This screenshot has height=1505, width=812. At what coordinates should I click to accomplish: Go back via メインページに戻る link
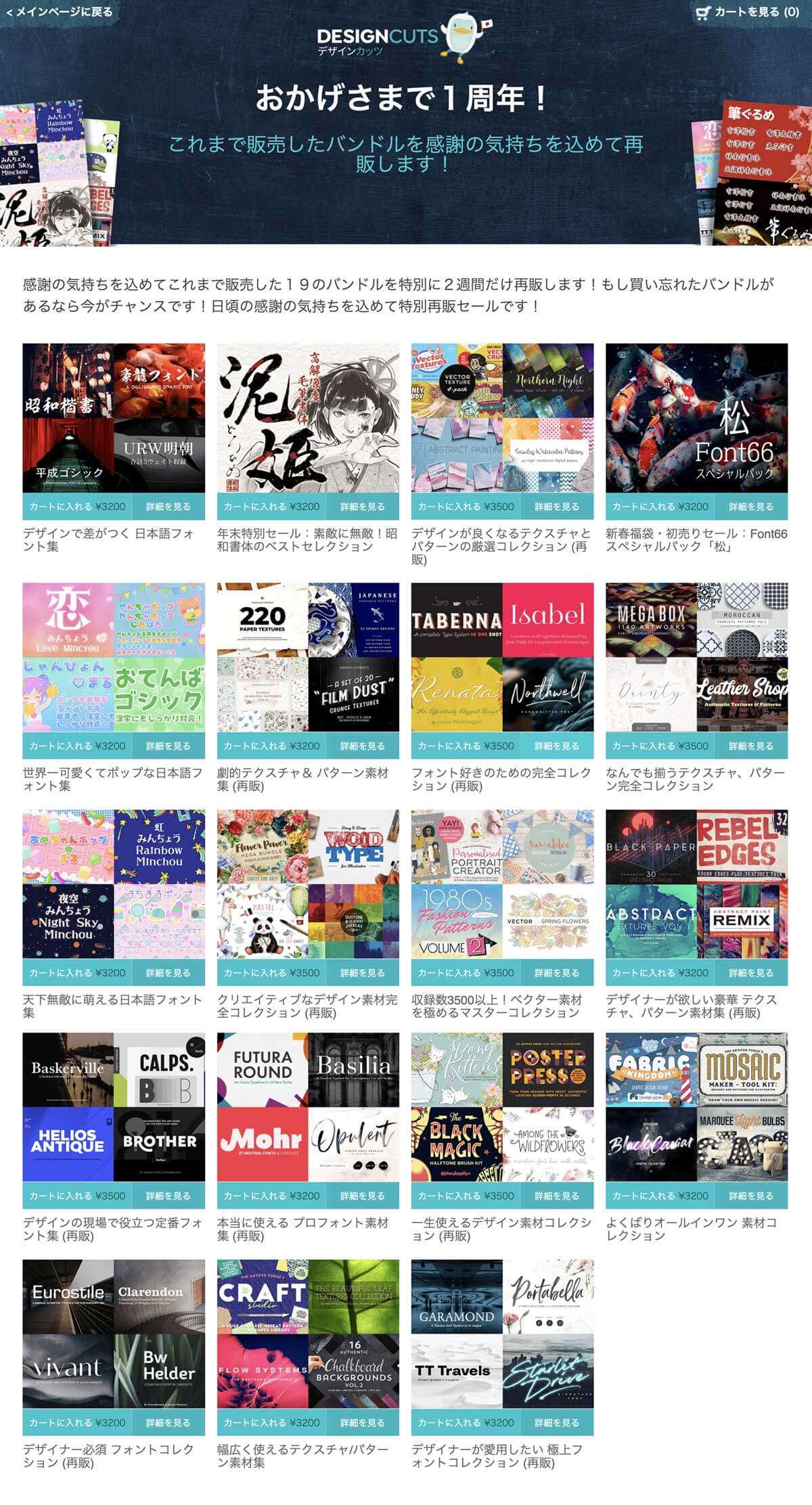coord(59,12)
